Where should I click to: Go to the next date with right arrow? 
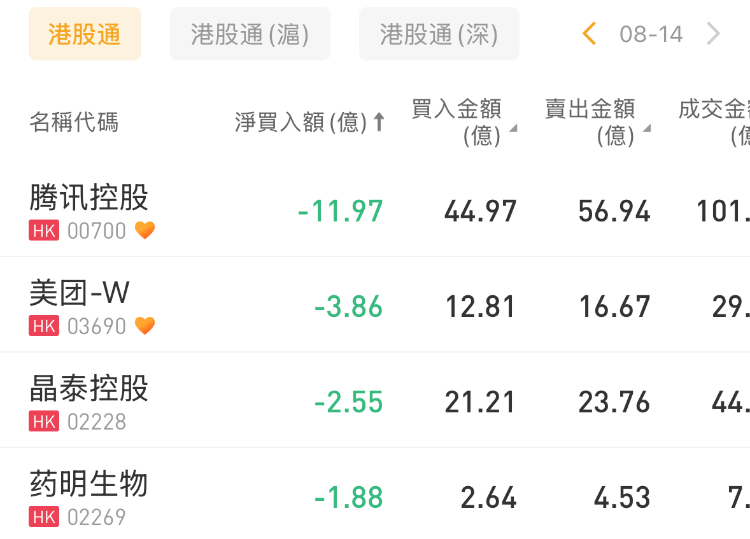(713, 34)
